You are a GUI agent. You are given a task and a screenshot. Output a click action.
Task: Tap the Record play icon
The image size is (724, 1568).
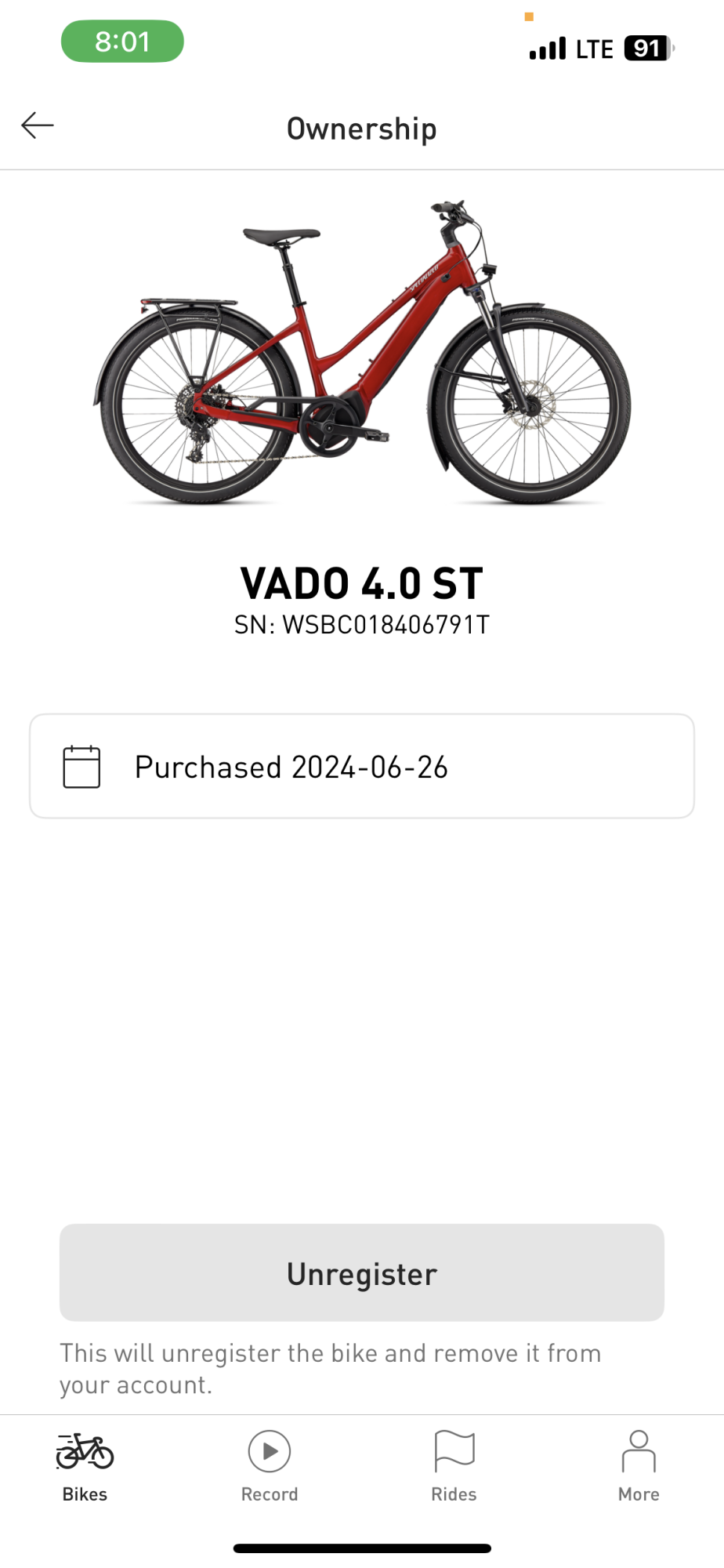[x=269, y=1450]
